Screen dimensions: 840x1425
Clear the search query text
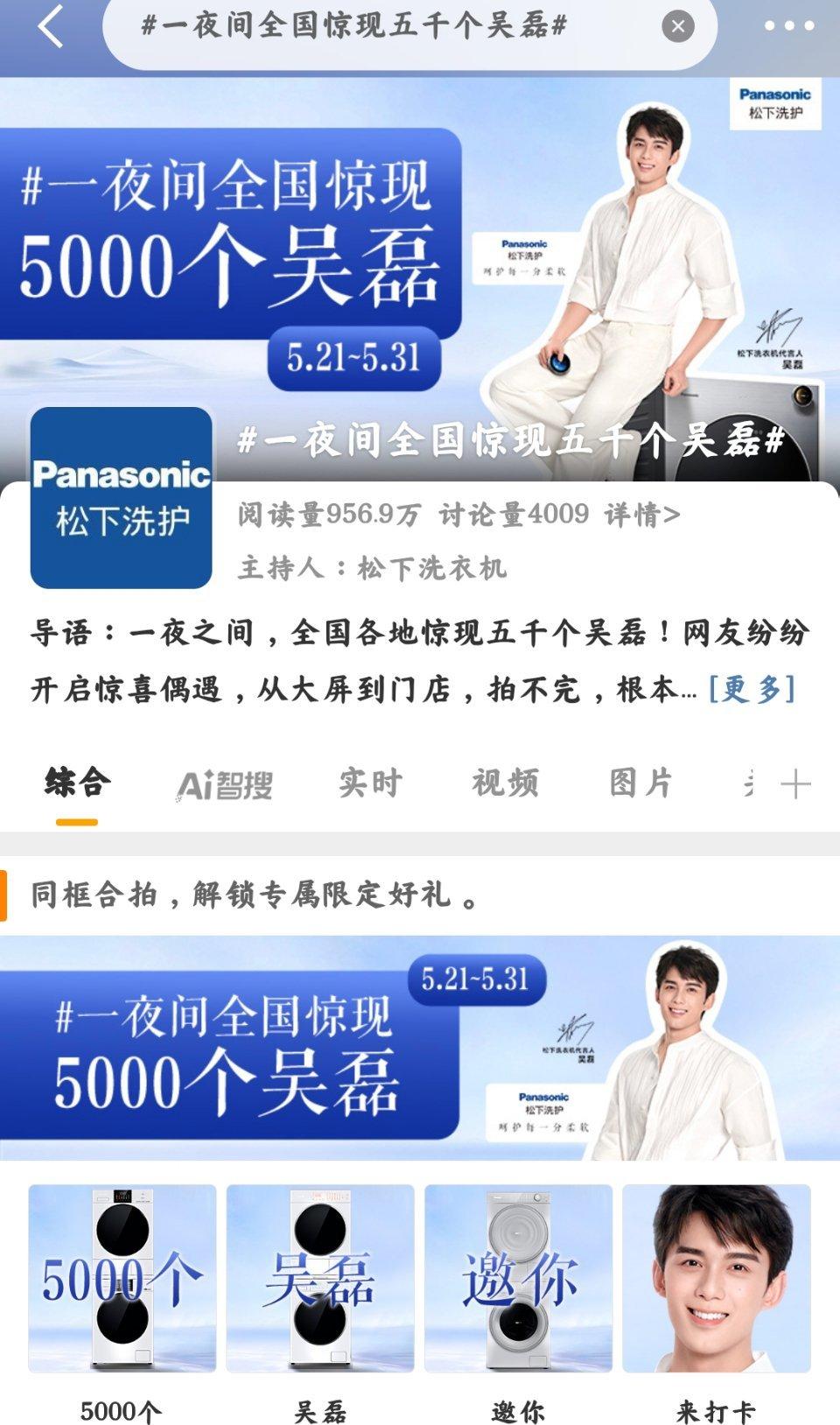(677, 26)
